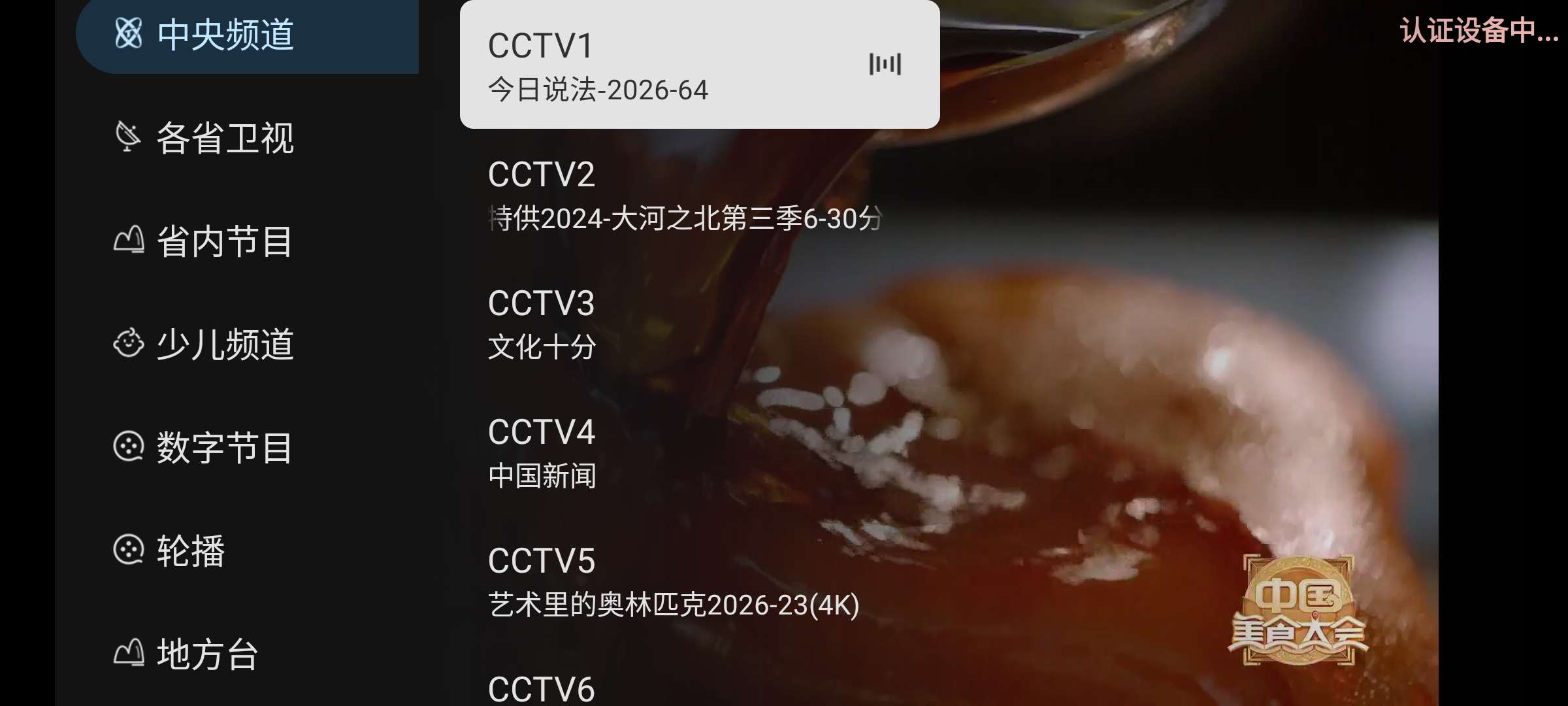Play CCTV1 今日说法 channel
Image resolution: width=1568 pixels, height=706 pixels.
click(699, 65)
